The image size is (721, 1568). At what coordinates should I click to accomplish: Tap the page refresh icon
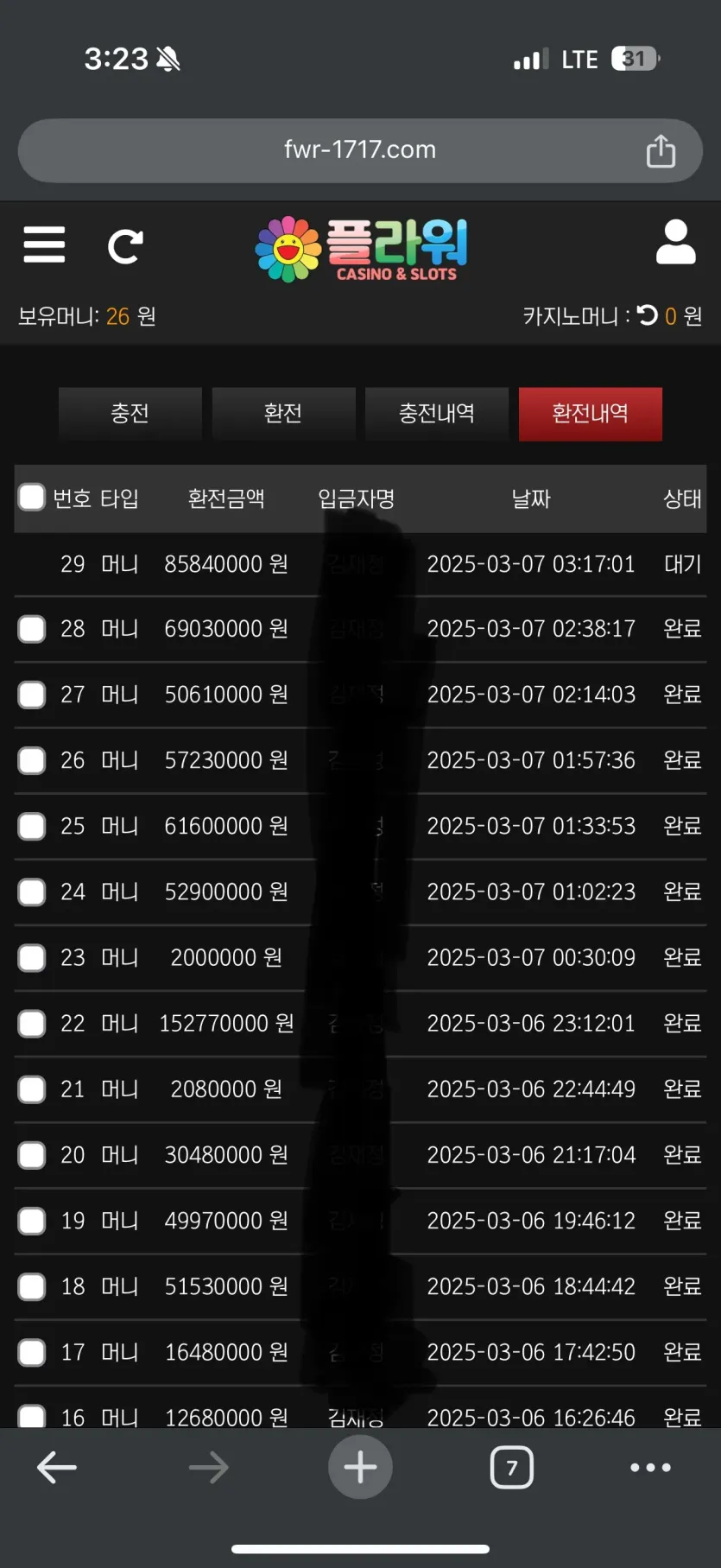coord(125,246)
